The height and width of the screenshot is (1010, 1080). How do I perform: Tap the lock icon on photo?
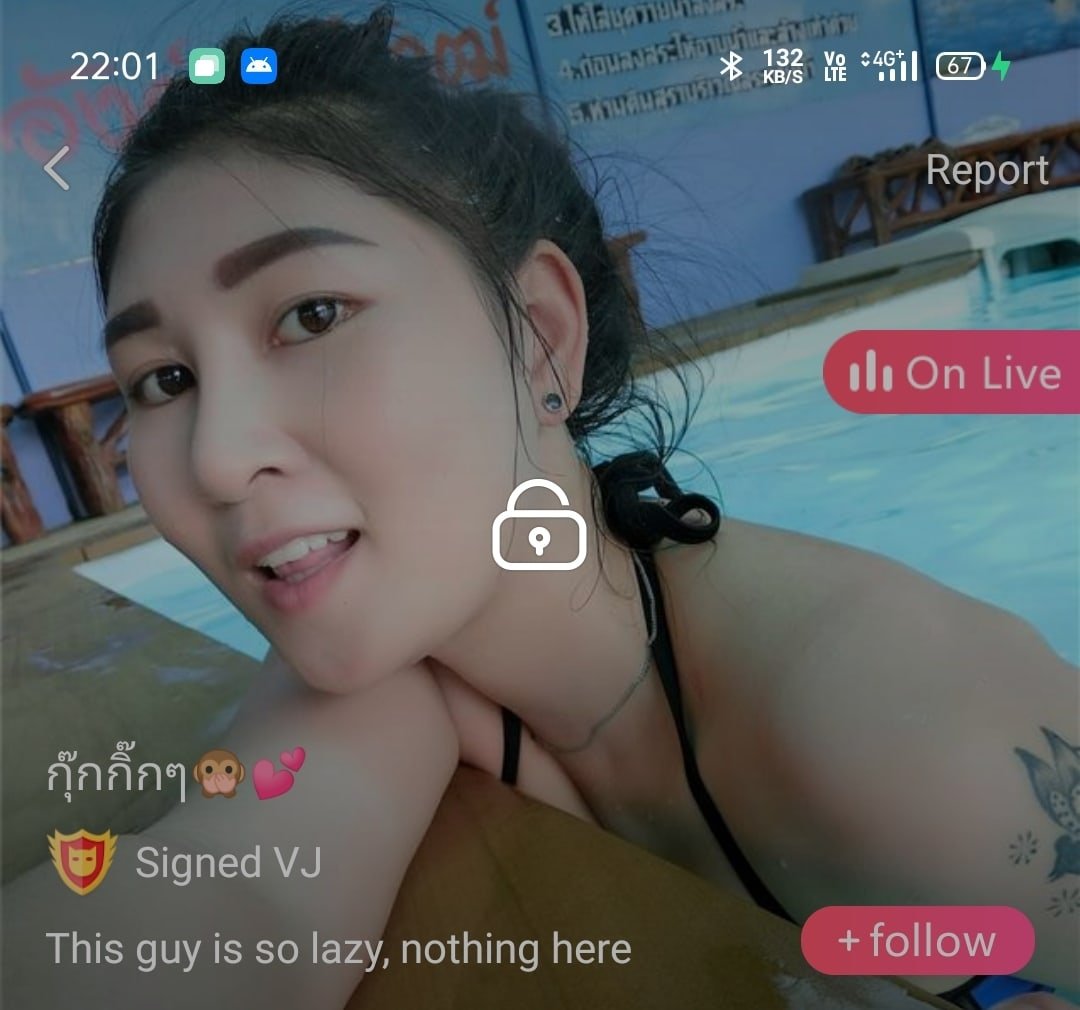[539, 525]
